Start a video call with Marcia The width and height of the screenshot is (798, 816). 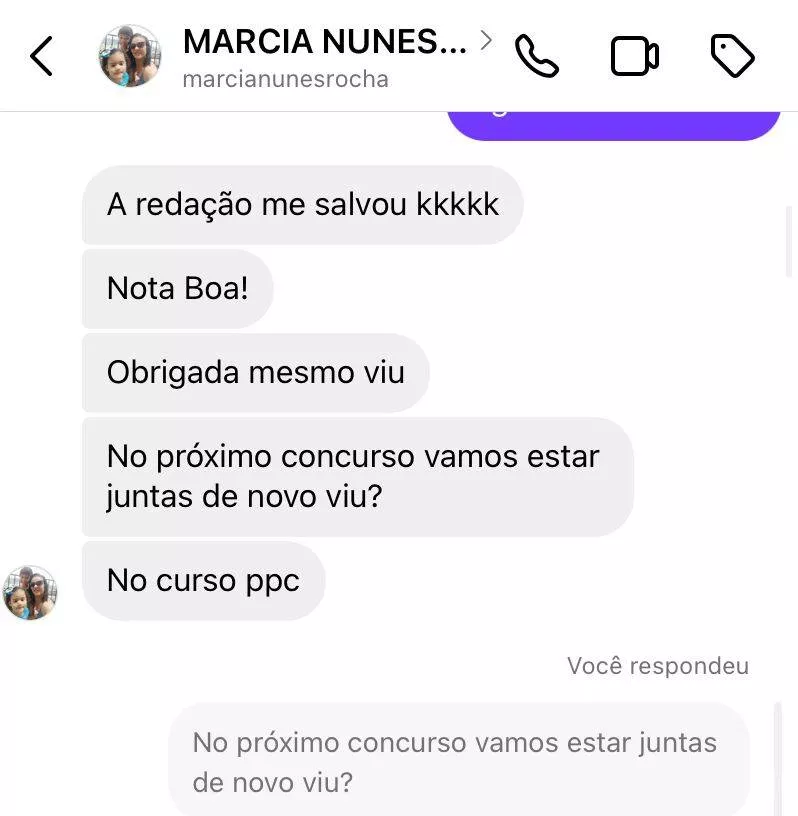click(x=634, y=57)
